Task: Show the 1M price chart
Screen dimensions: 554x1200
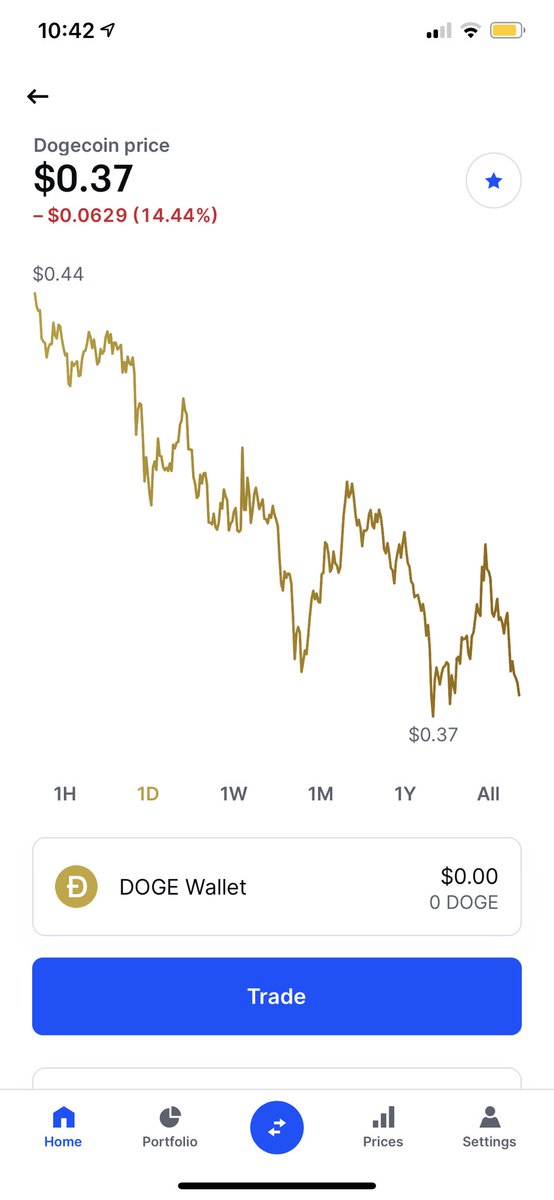Action: pos(320,794)
